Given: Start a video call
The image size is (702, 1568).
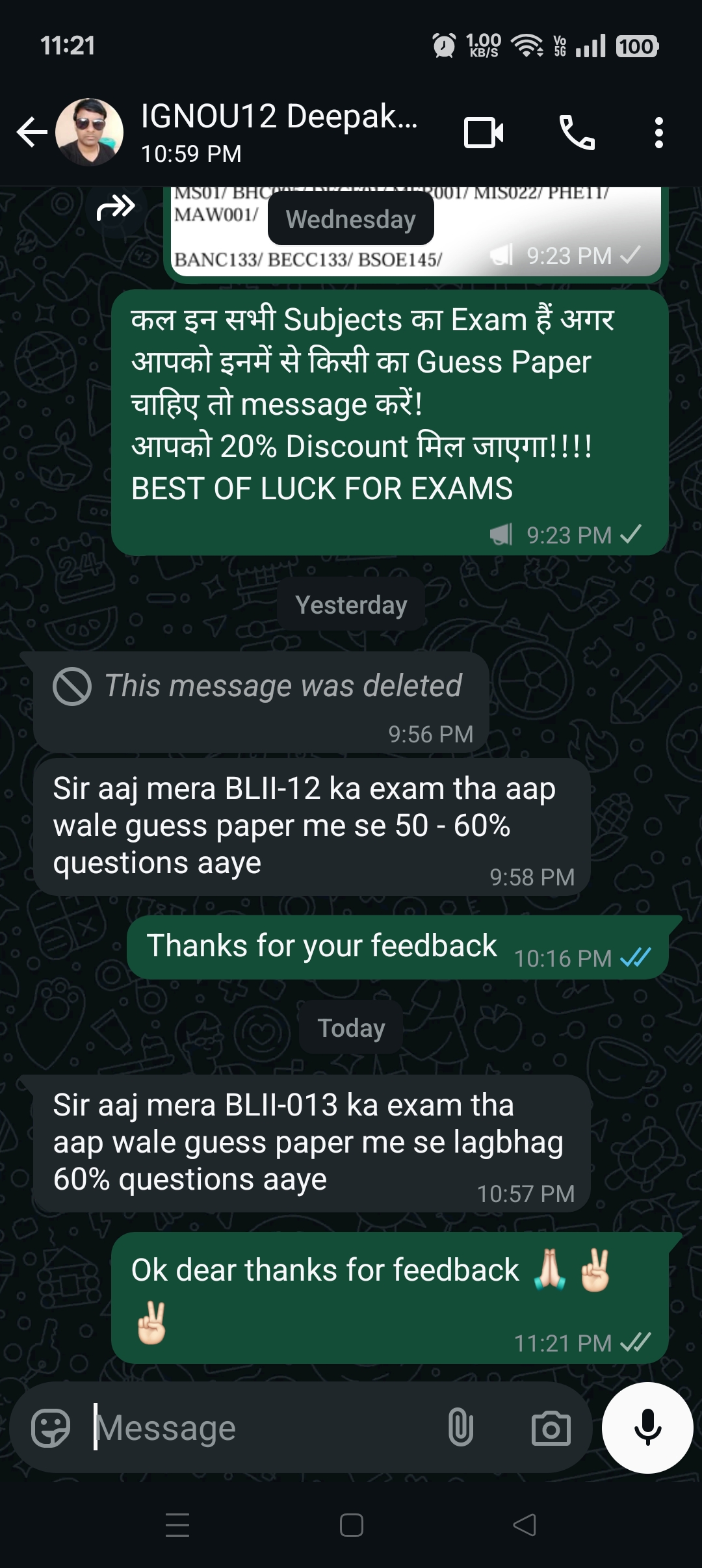Looking at the screenshot, I should (x=484, y=133).
